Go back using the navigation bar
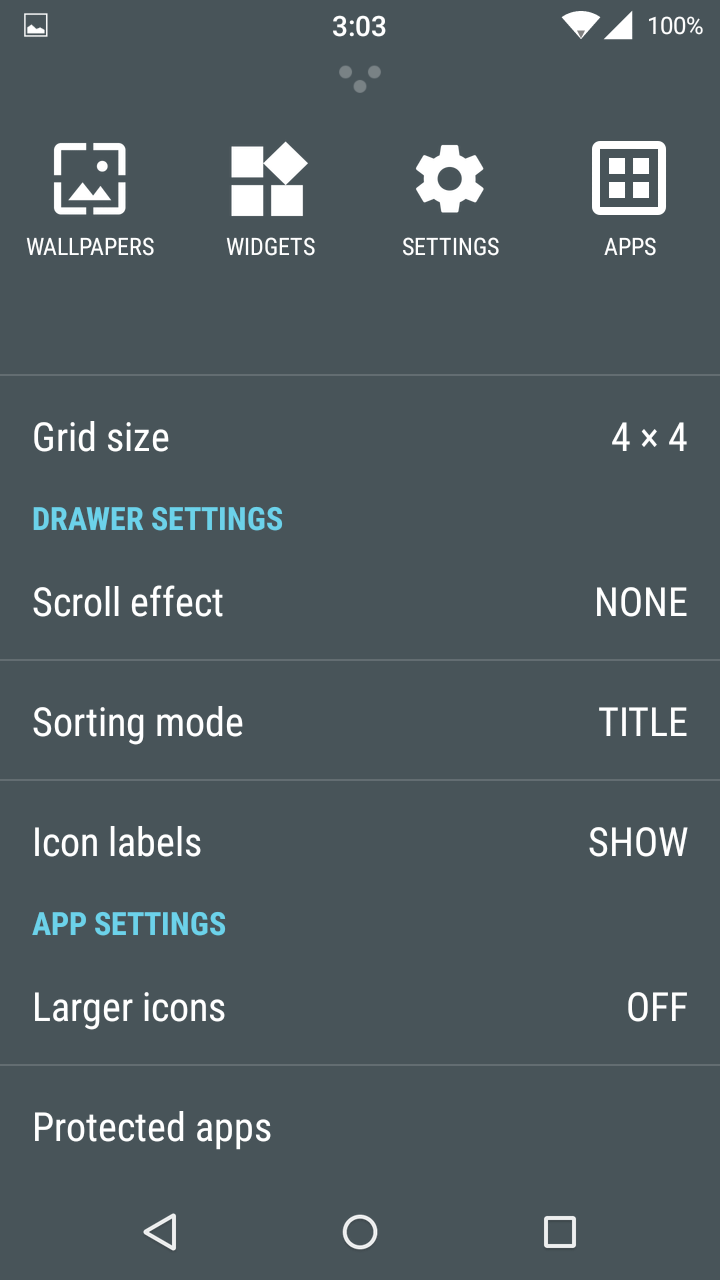720x1280 pixels. (160, 1232)
